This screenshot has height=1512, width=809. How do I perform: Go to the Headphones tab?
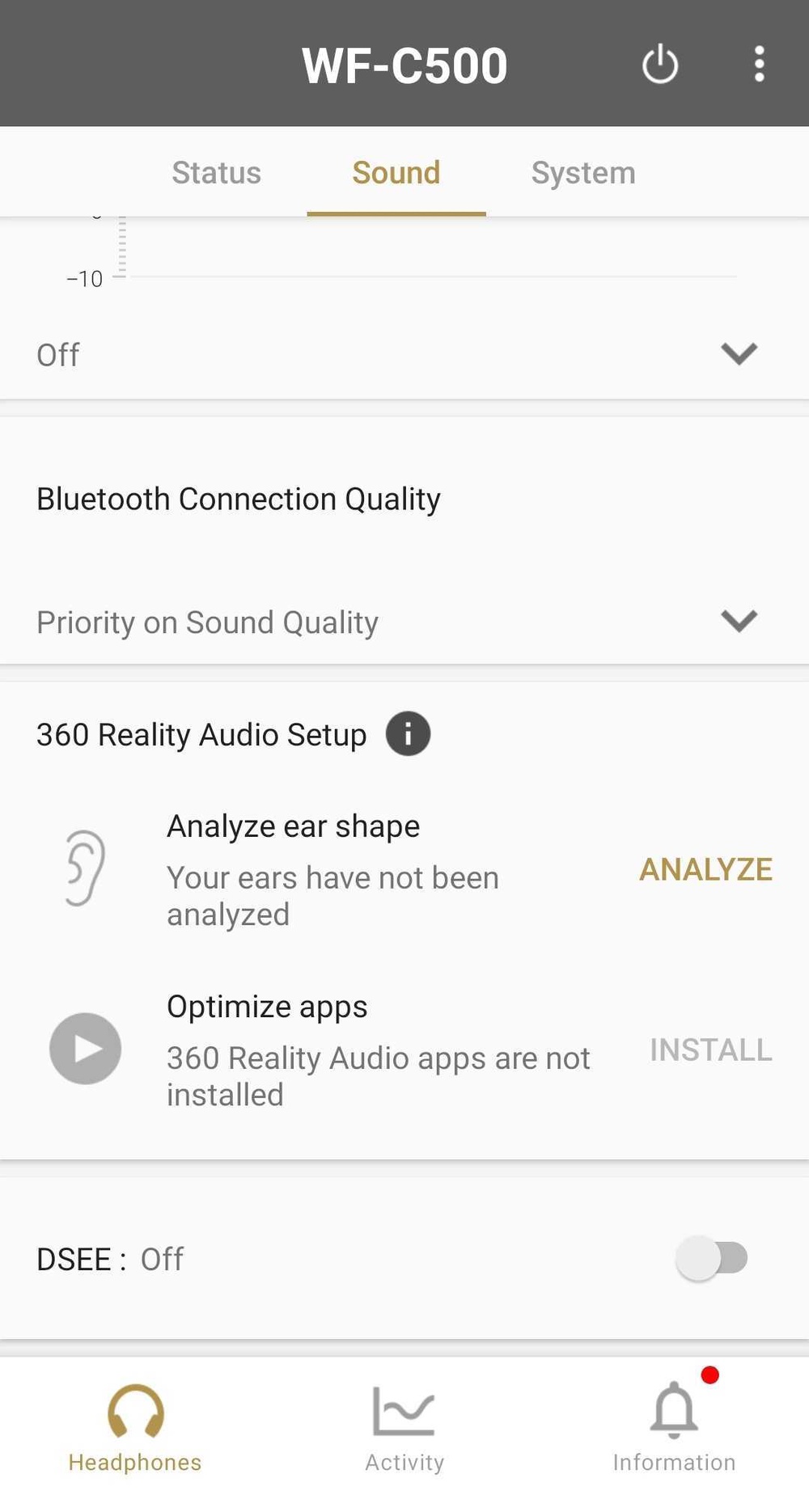pyautogui.click(x=135, y=1428)
